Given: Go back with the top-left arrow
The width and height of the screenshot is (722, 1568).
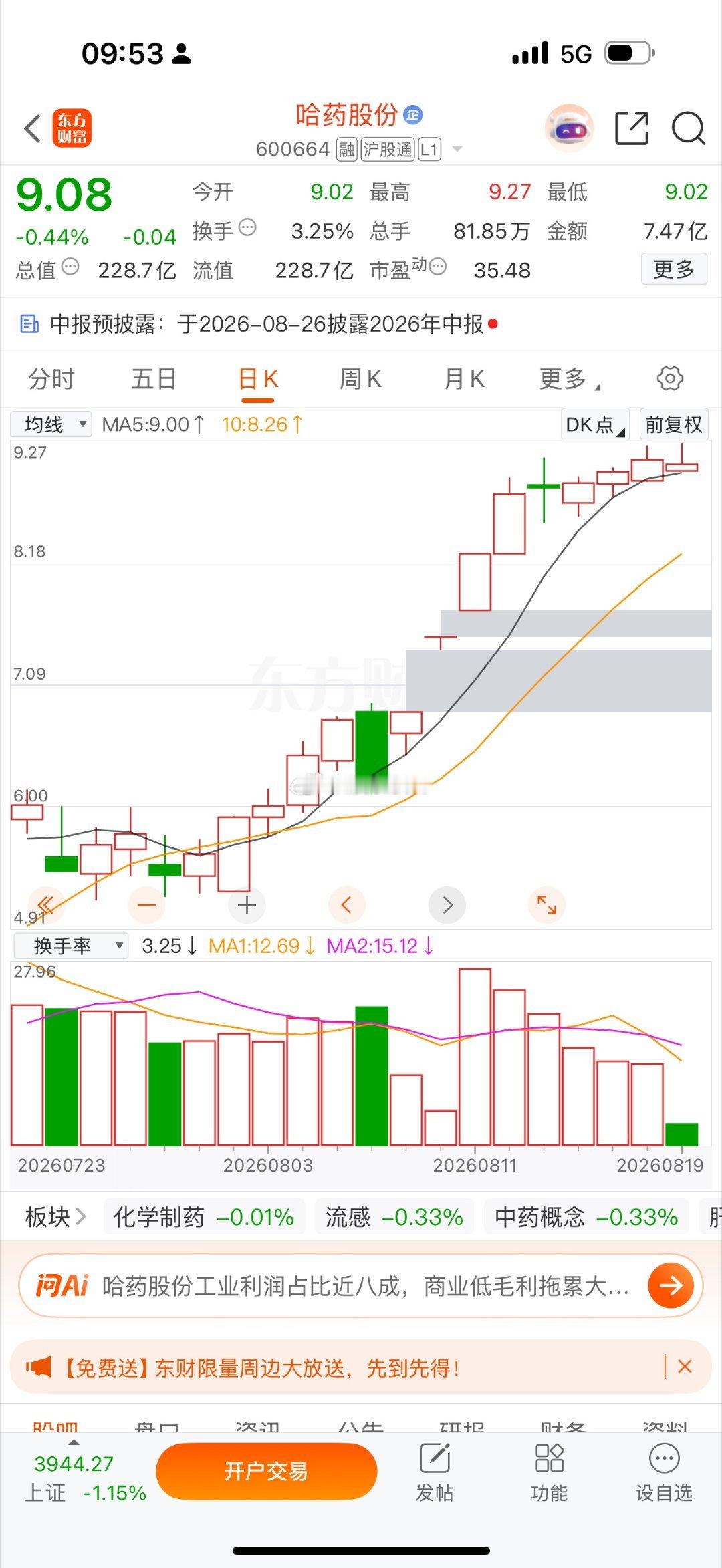Looking at the screenshot, I should pos(33,128).
